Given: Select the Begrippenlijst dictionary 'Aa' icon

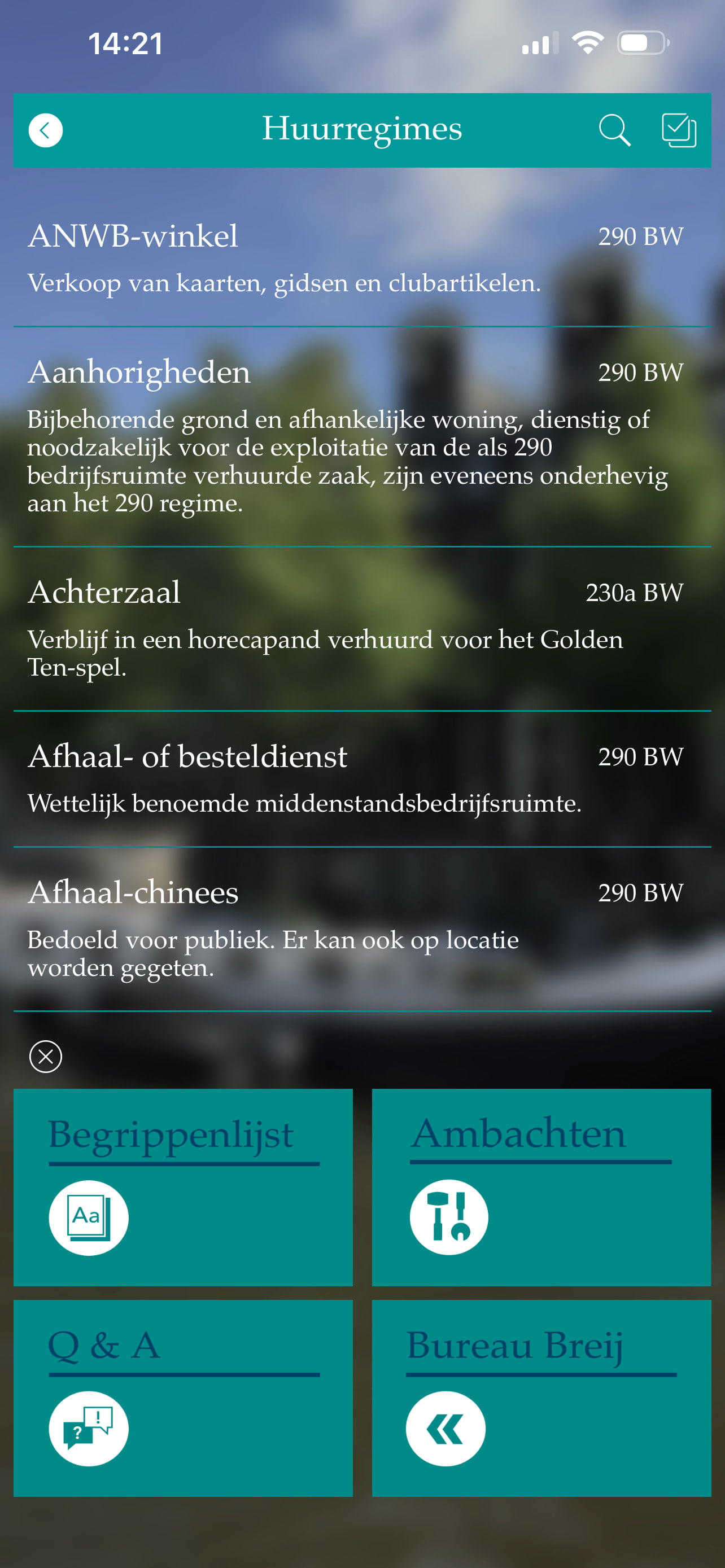Looking at the screenshot, I should pyautogui.click(x=88, y=1216).
